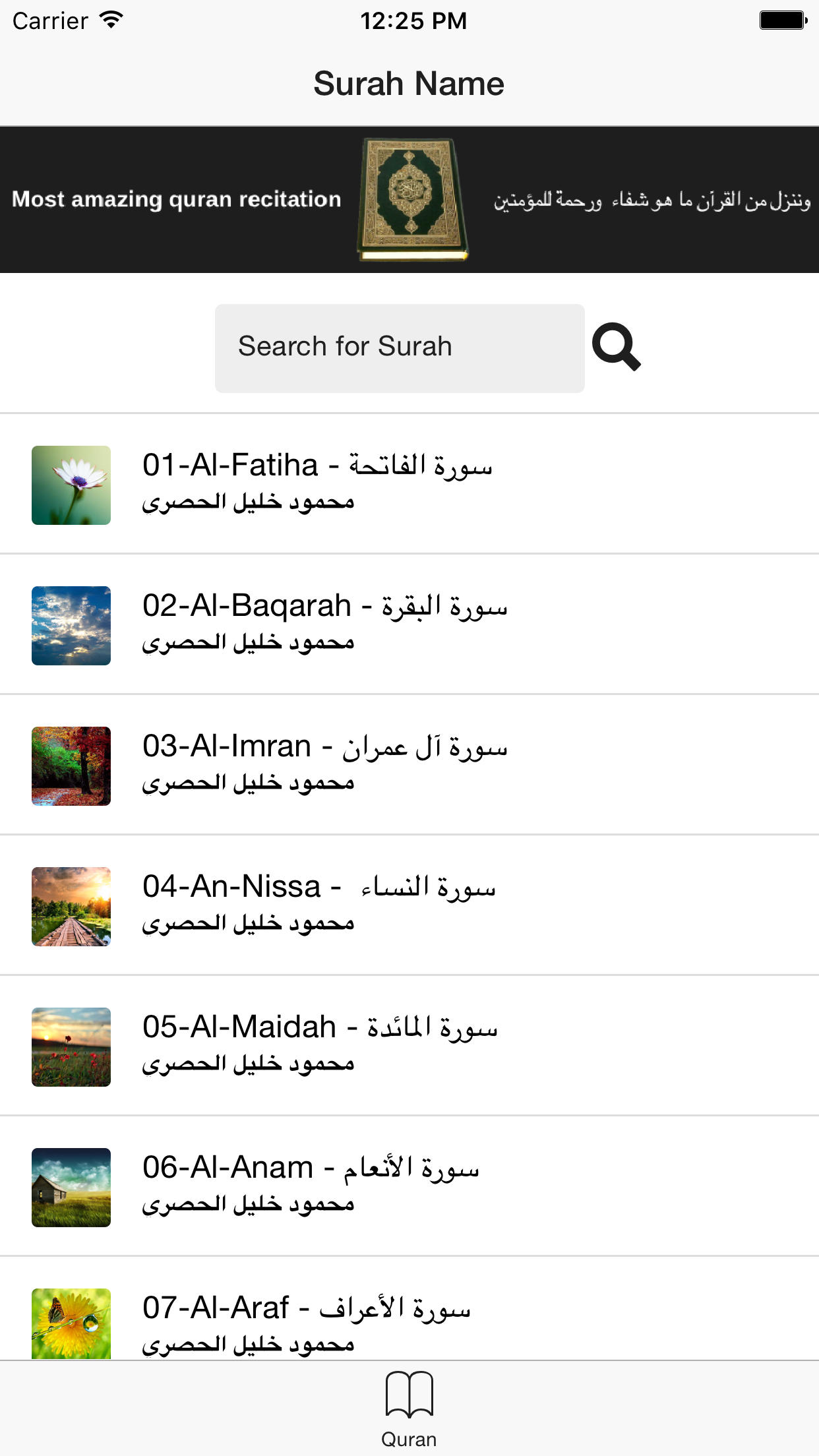Open 06-Al-Anam from the list
The width and height of the screenshot is (819, 1456).
click(409, 1187)
